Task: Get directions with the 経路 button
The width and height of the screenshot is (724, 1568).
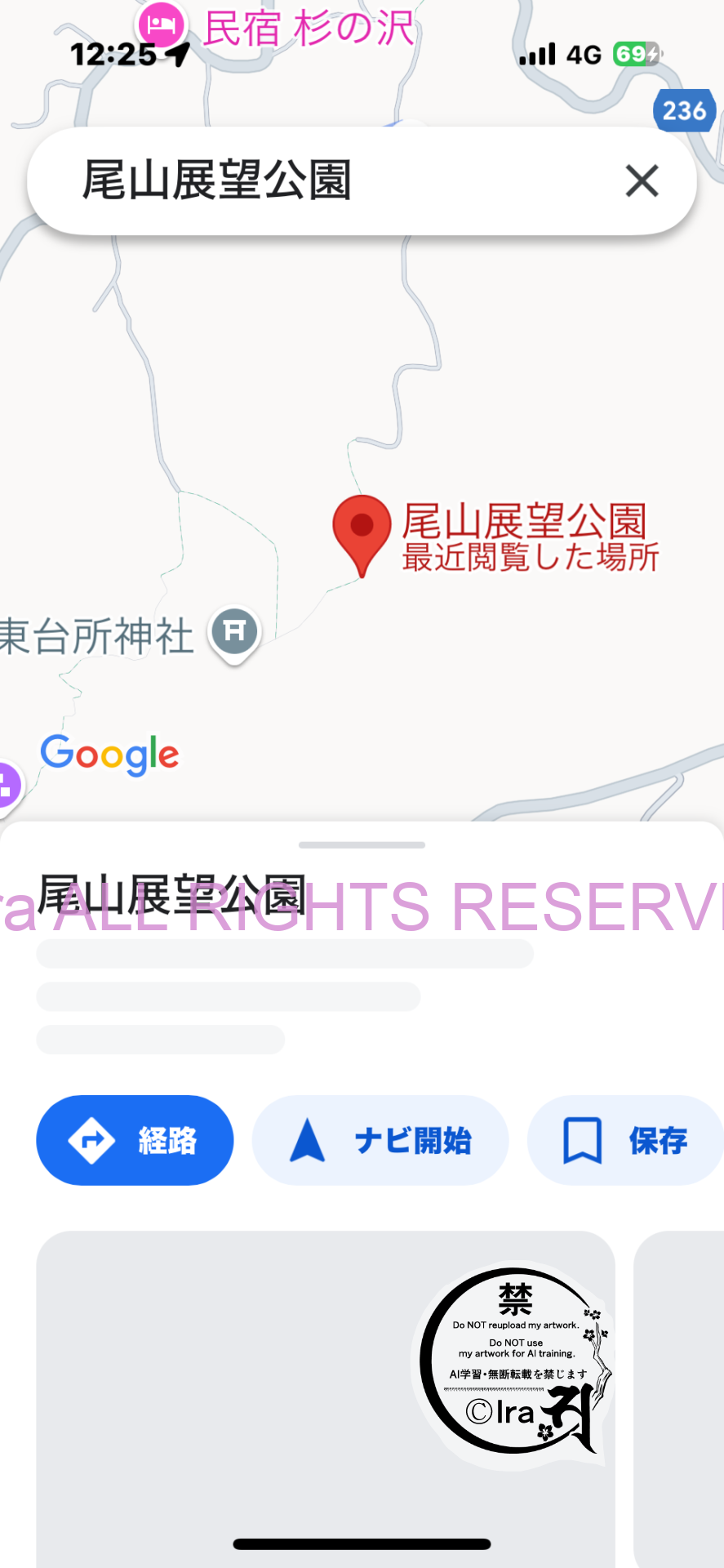Action: point(135,1140)
